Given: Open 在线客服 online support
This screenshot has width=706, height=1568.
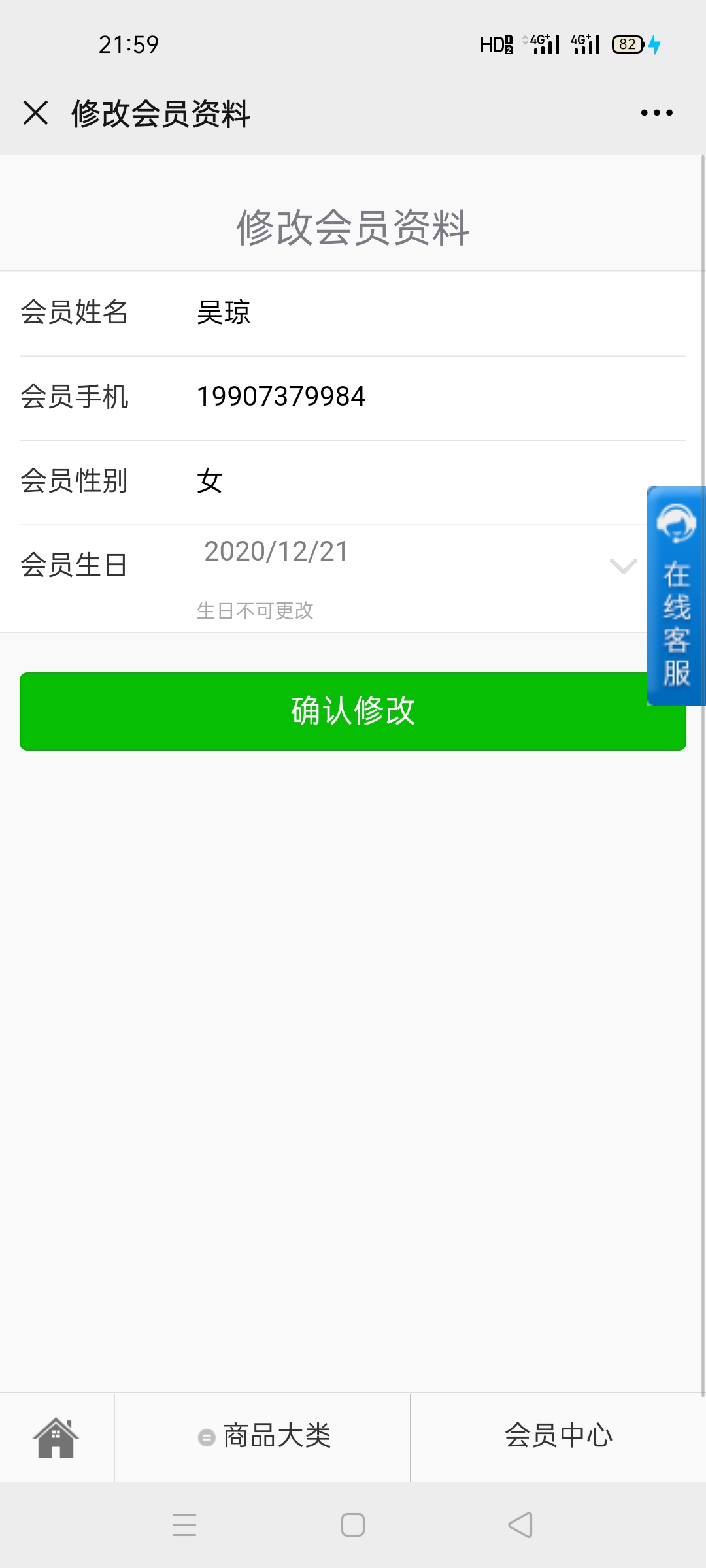Looking at the screenshot, I should (x=676, y=595).
